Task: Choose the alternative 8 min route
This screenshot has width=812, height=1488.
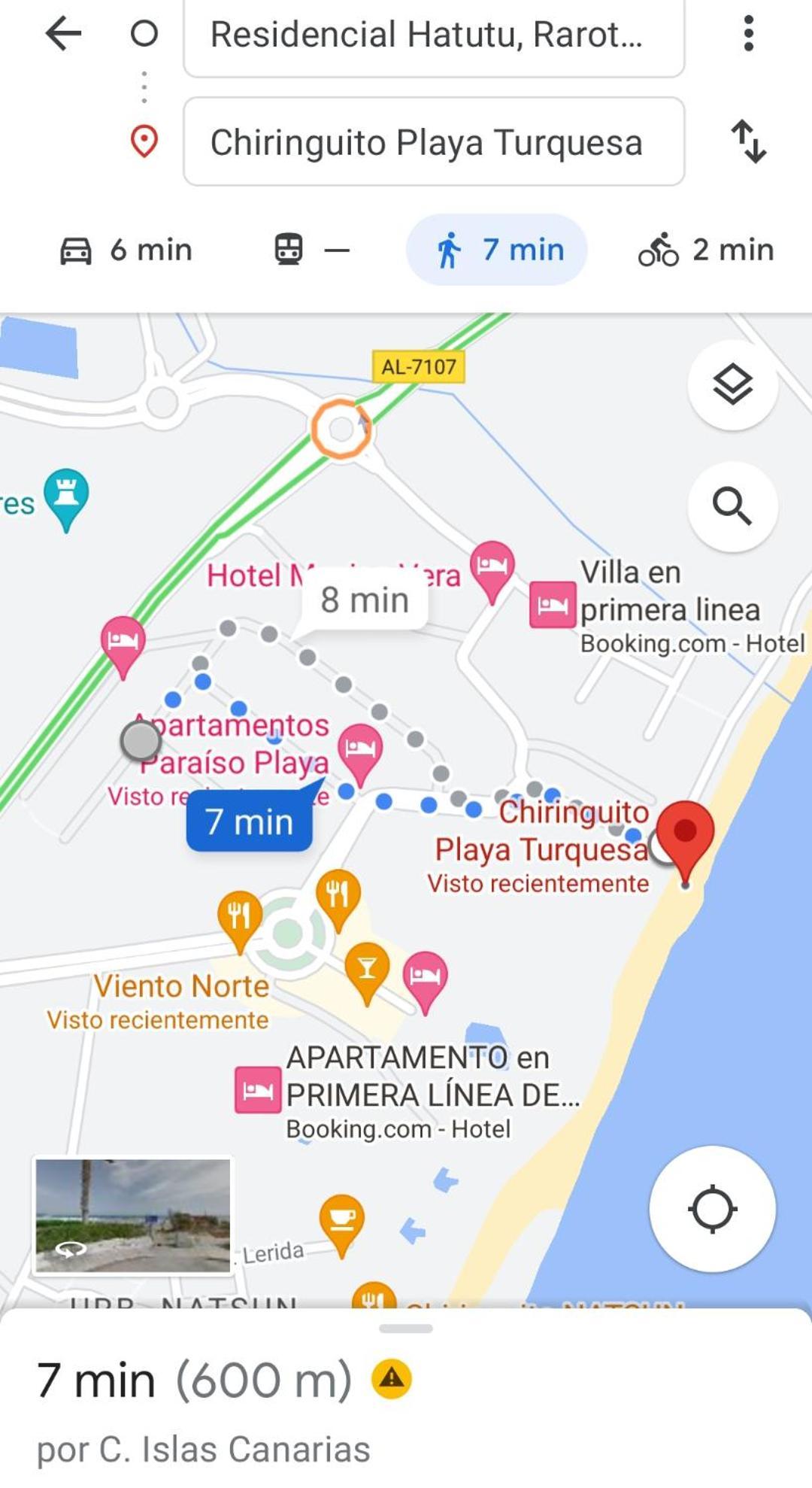Action: point(365,600)
